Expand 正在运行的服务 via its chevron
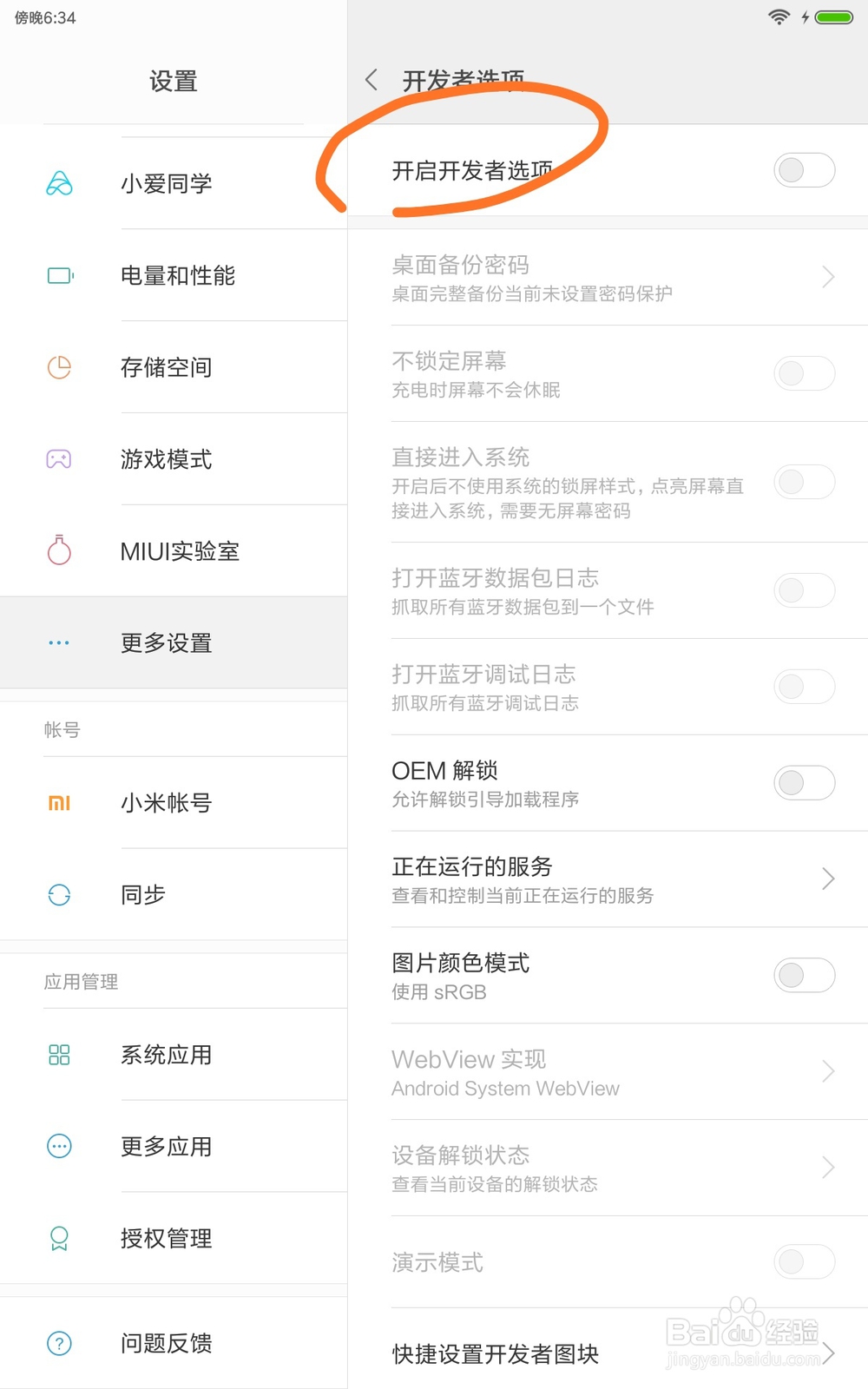 (x=827, y=879)
